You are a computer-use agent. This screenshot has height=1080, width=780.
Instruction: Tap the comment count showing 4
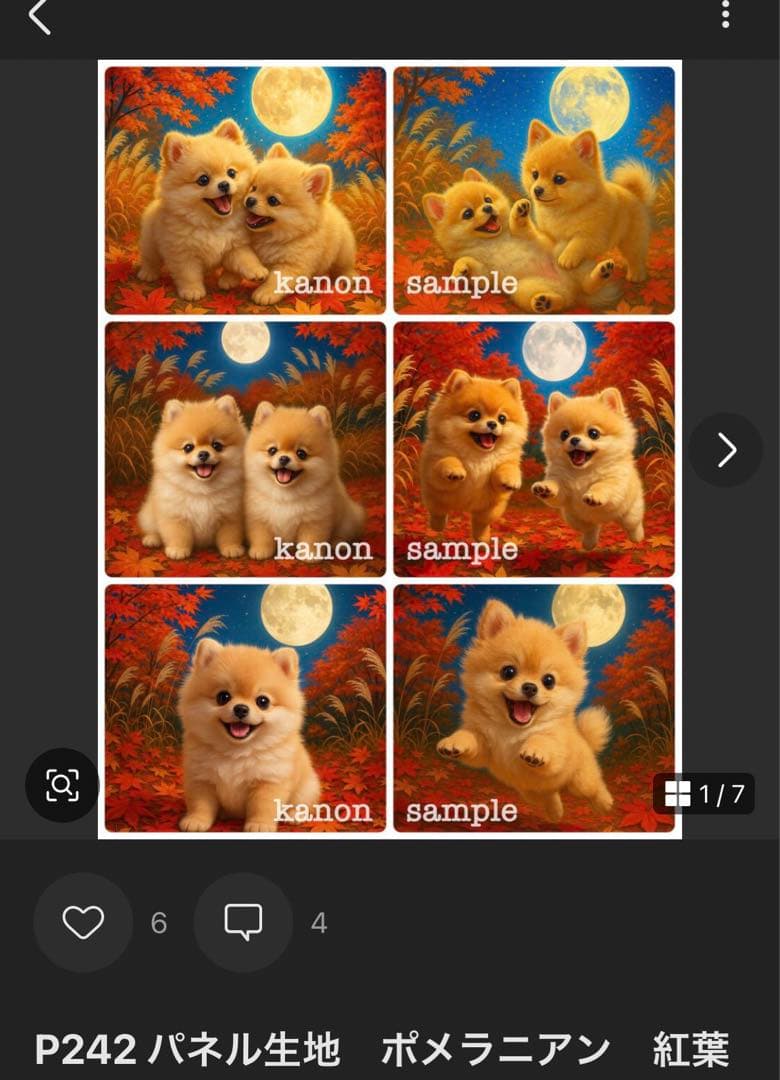(x=316, y=924)
